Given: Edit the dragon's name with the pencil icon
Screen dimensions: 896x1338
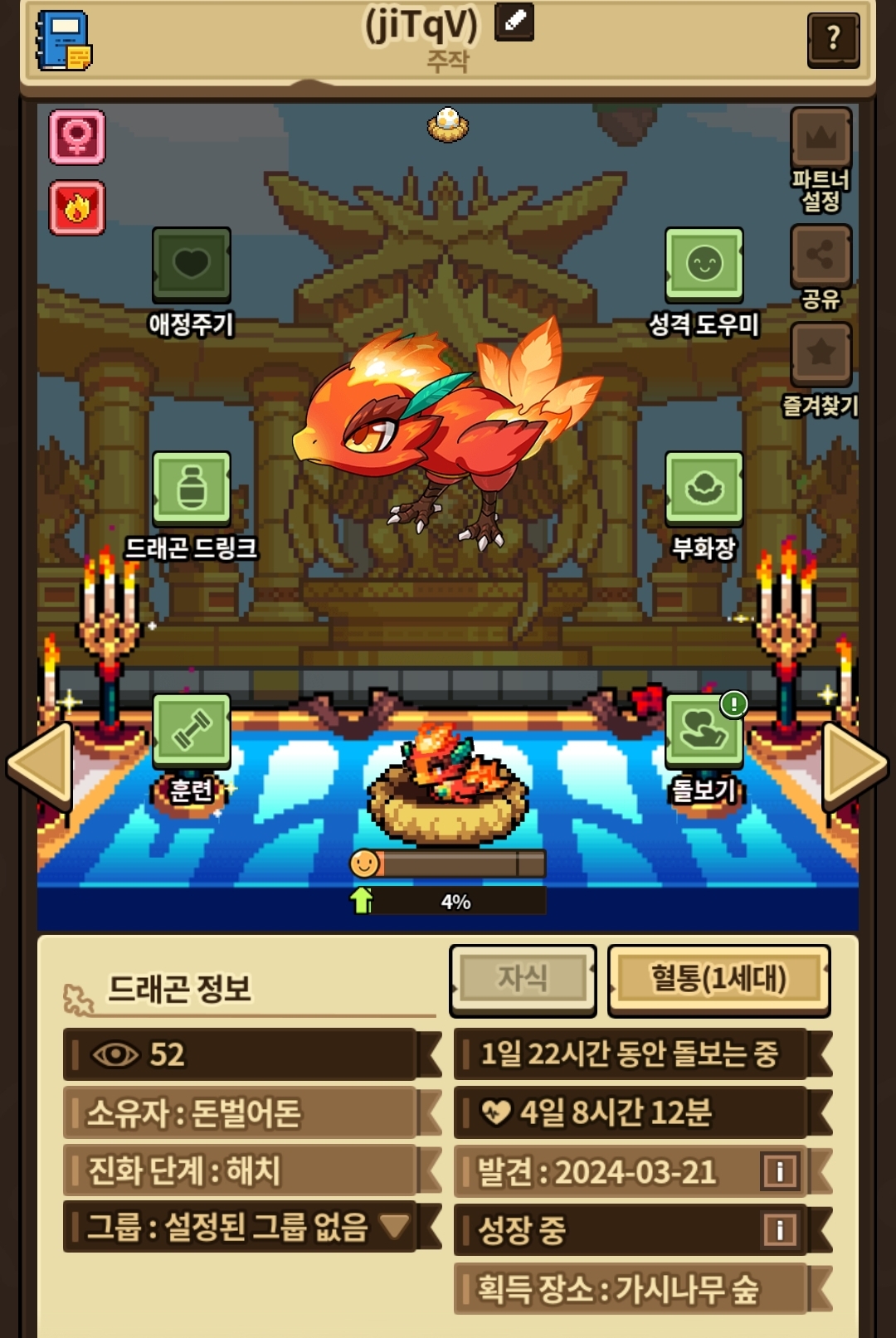Looking at the screenshot, I should tap(514, 22).
